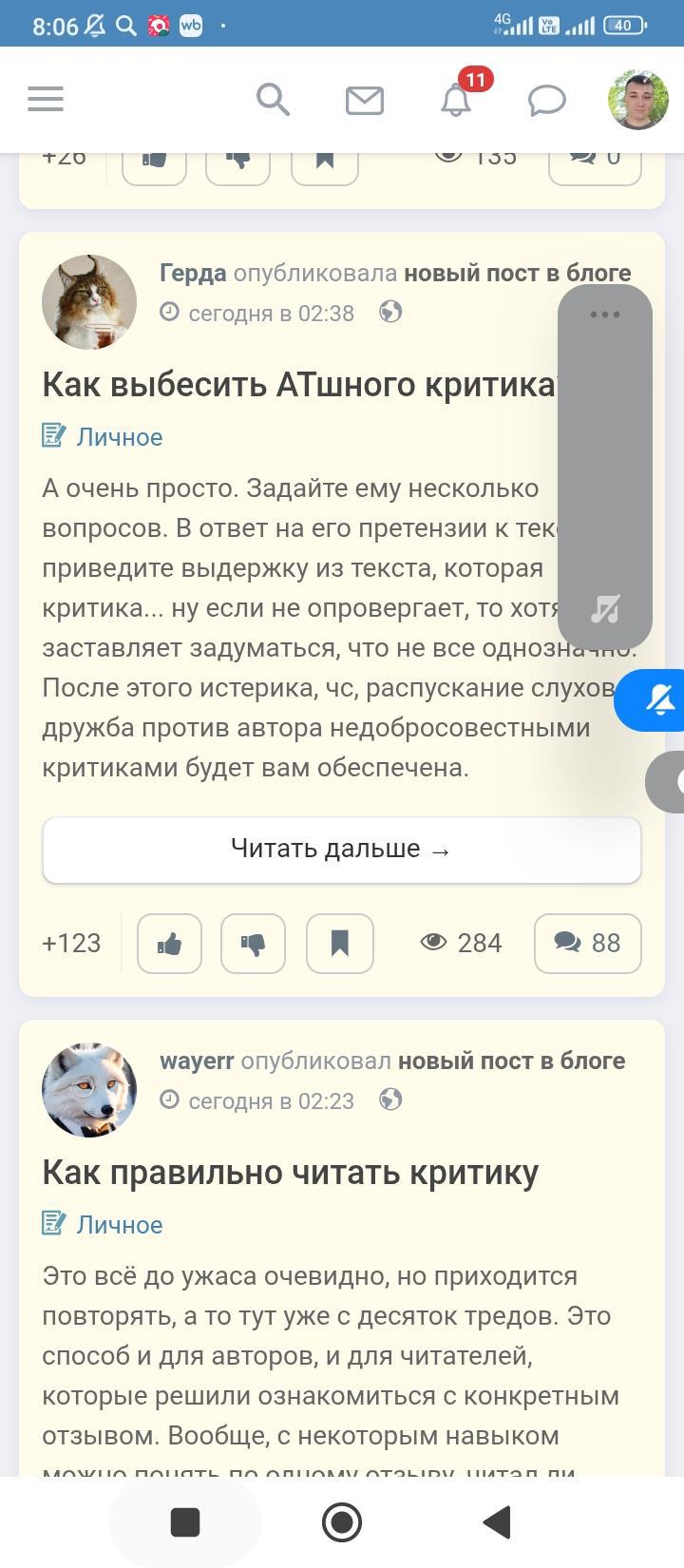Open the hamburger drawer menu

[46, 99]
